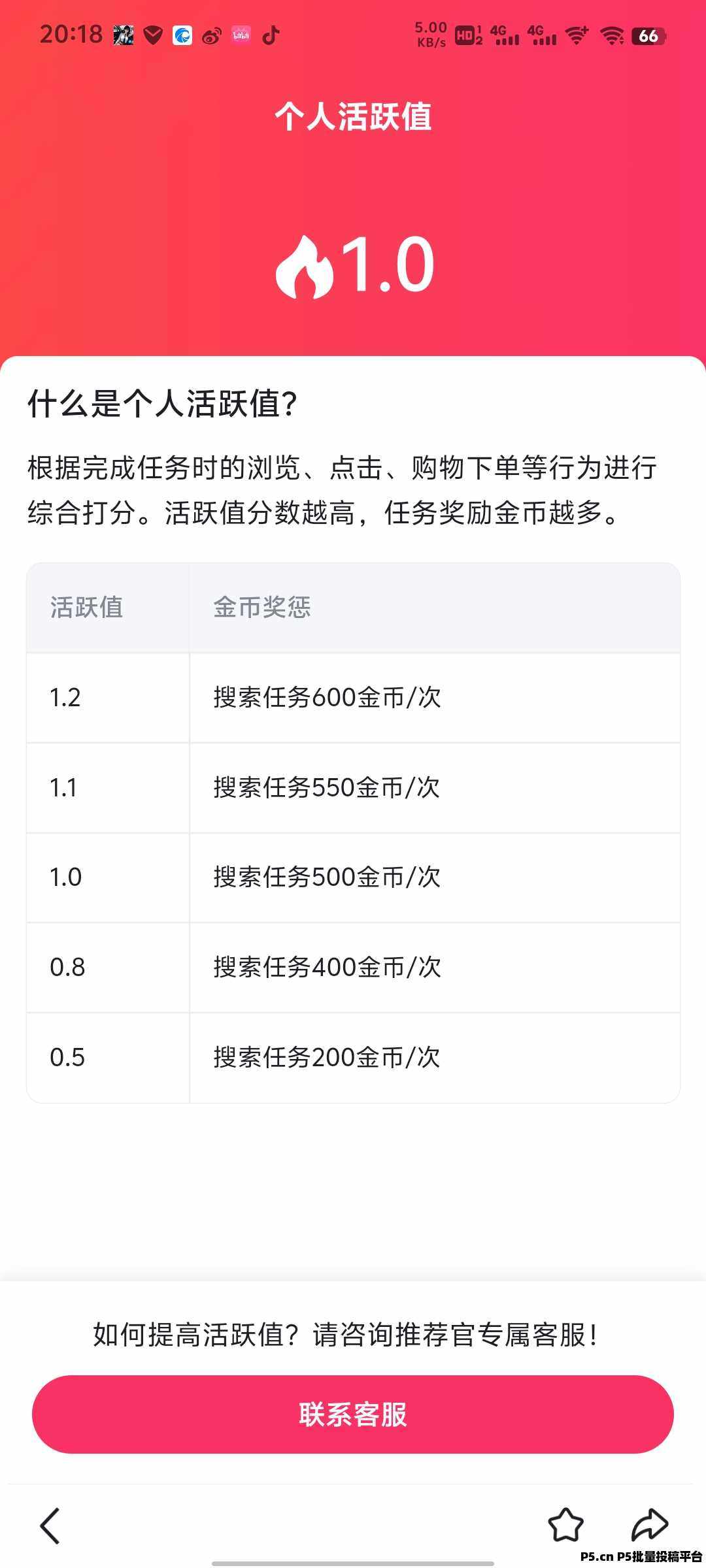Viewport: 706px width, 1568px height.
Task: Share this page via the arrow icon
Action: pos(650,1525)
